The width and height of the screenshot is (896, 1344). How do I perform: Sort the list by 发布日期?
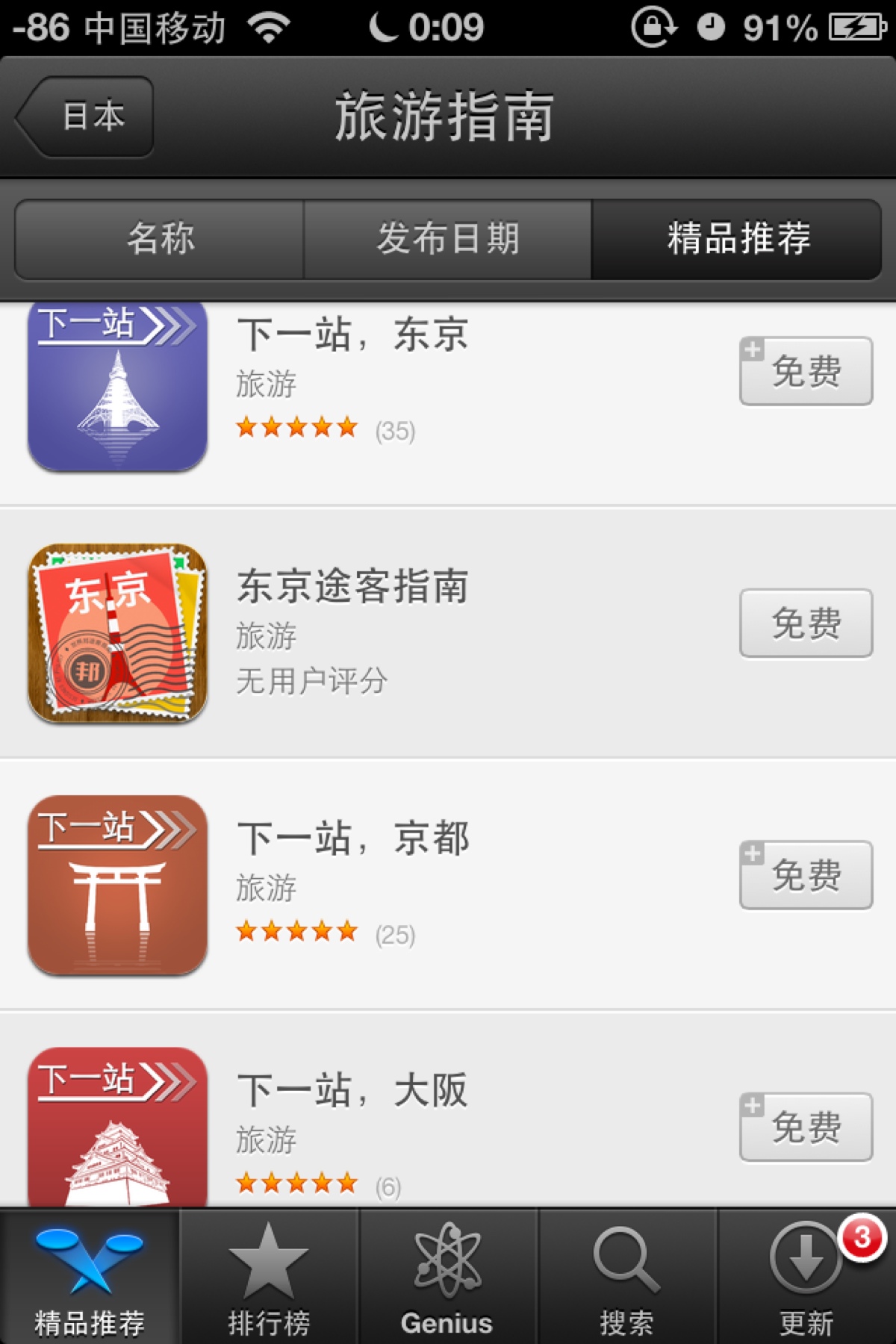pos(447,239)
